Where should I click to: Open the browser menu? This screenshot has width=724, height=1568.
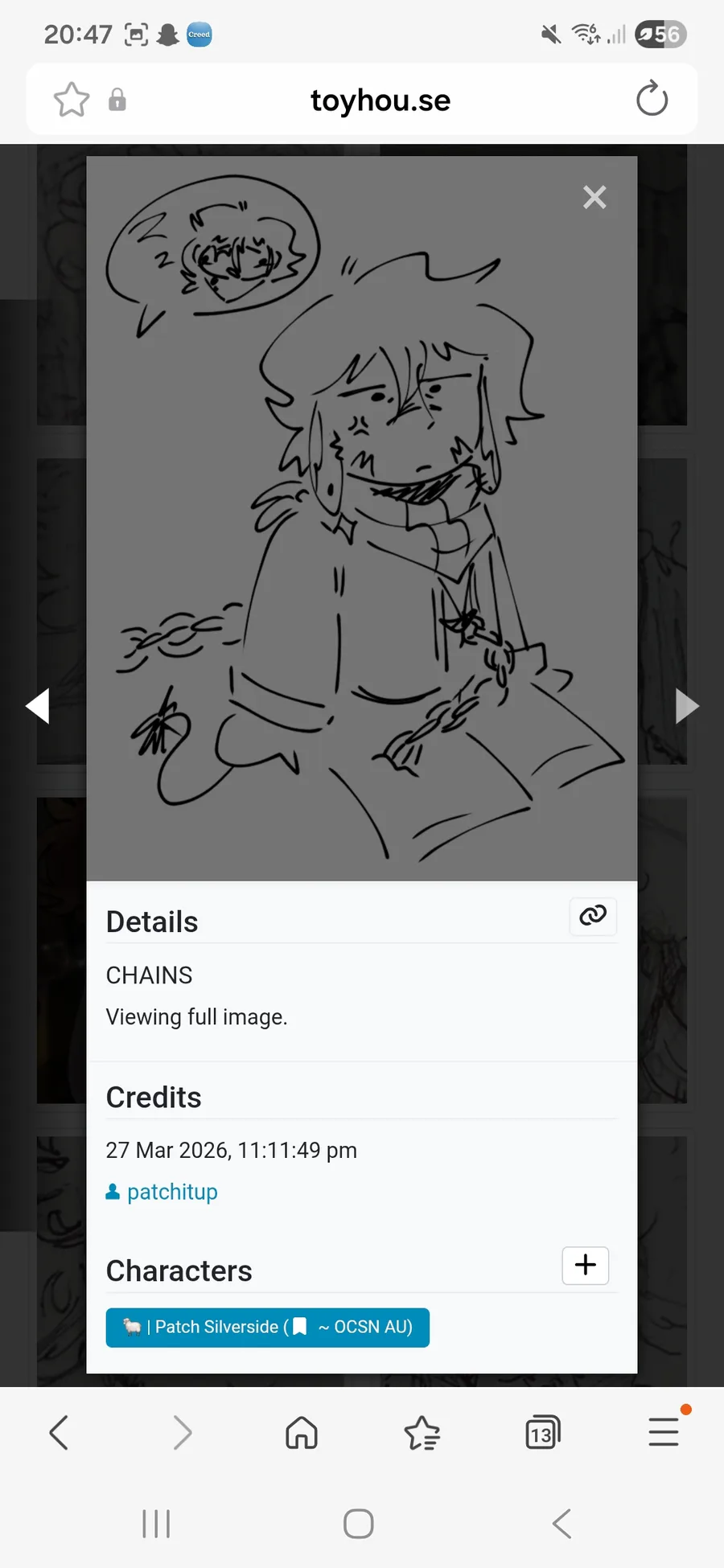[664, 1432]
